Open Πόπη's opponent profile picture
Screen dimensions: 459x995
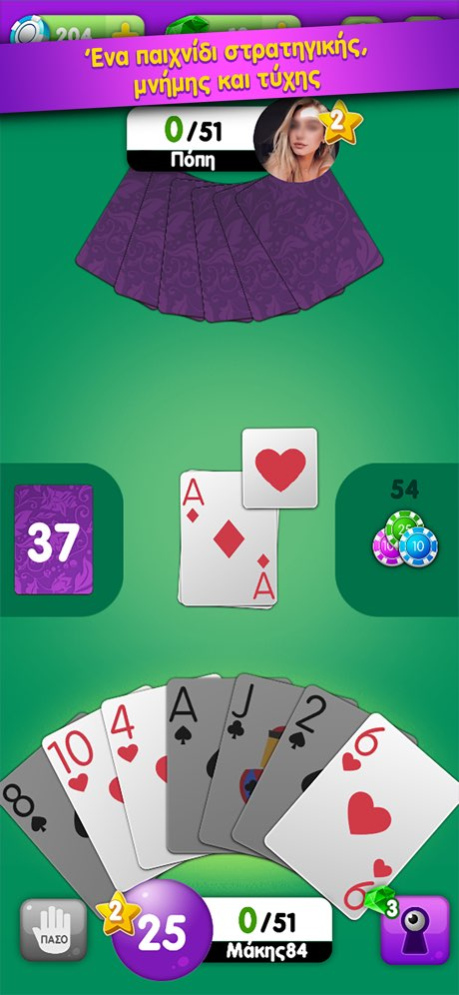coord(296,139)
